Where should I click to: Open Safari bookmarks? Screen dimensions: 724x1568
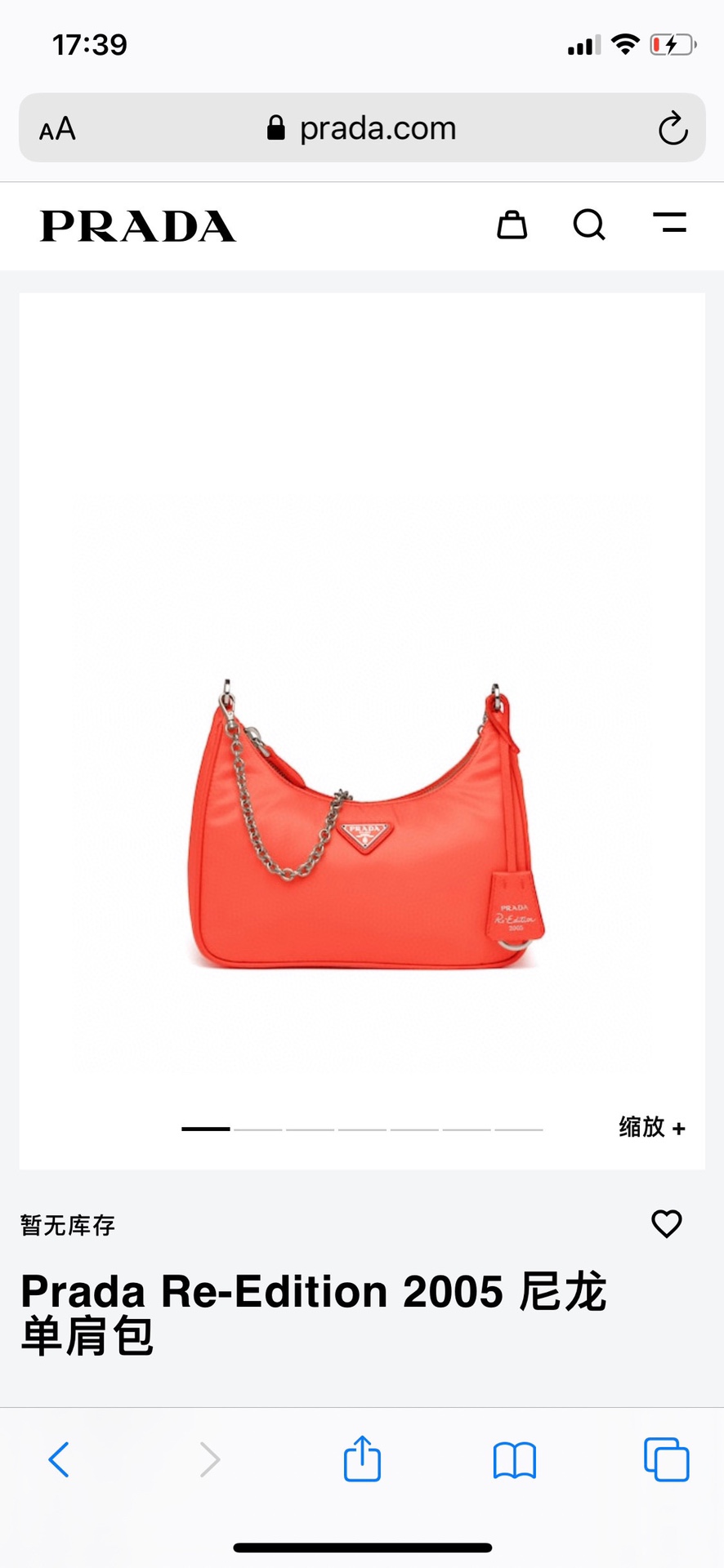pyautogui.click(x=514, y=1459)
